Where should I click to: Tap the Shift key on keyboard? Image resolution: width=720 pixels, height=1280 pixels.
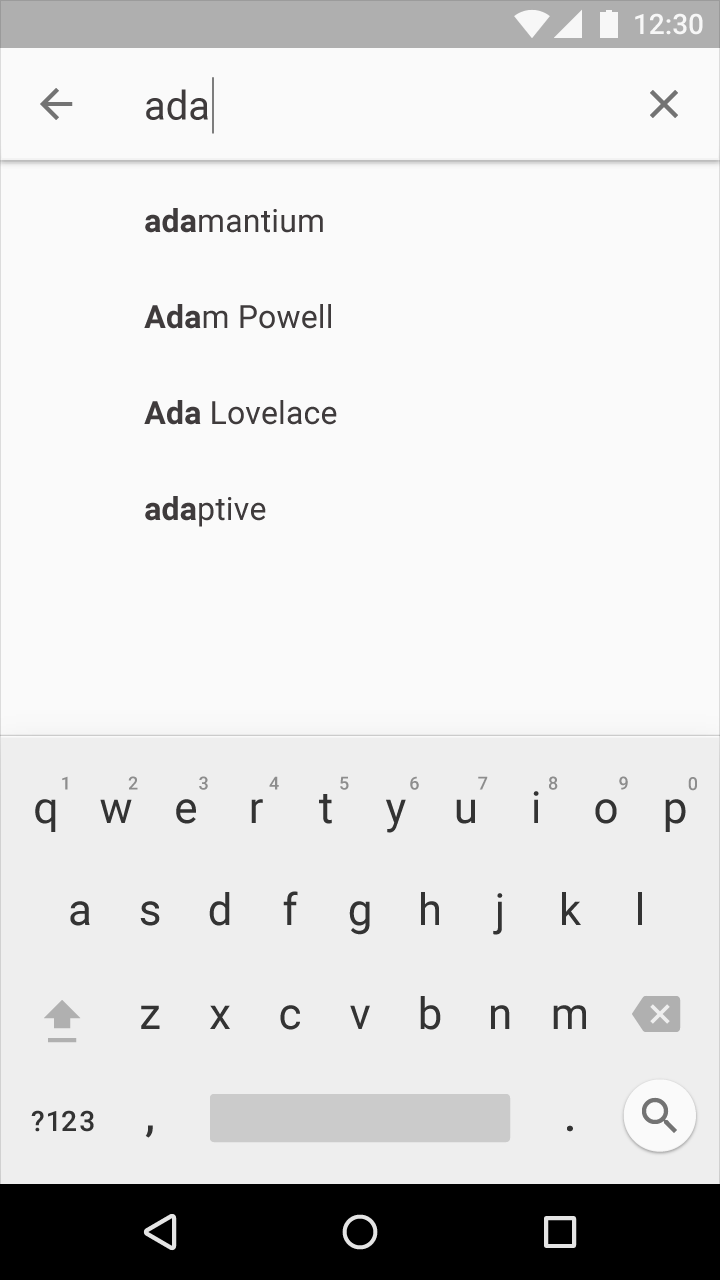[x=62, y=1014]
